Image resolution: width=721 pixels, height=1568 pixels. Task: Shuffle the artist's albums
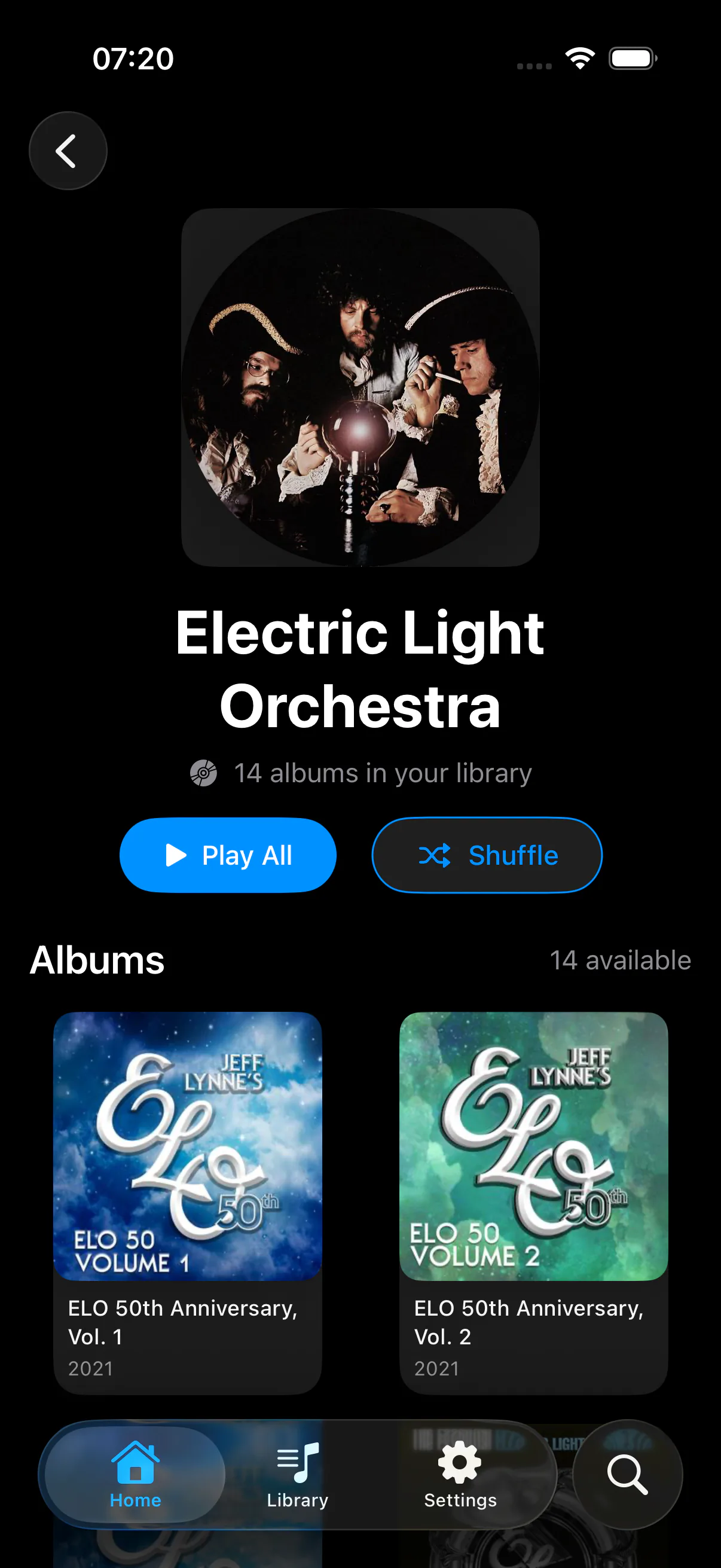[x=487, y=855]
